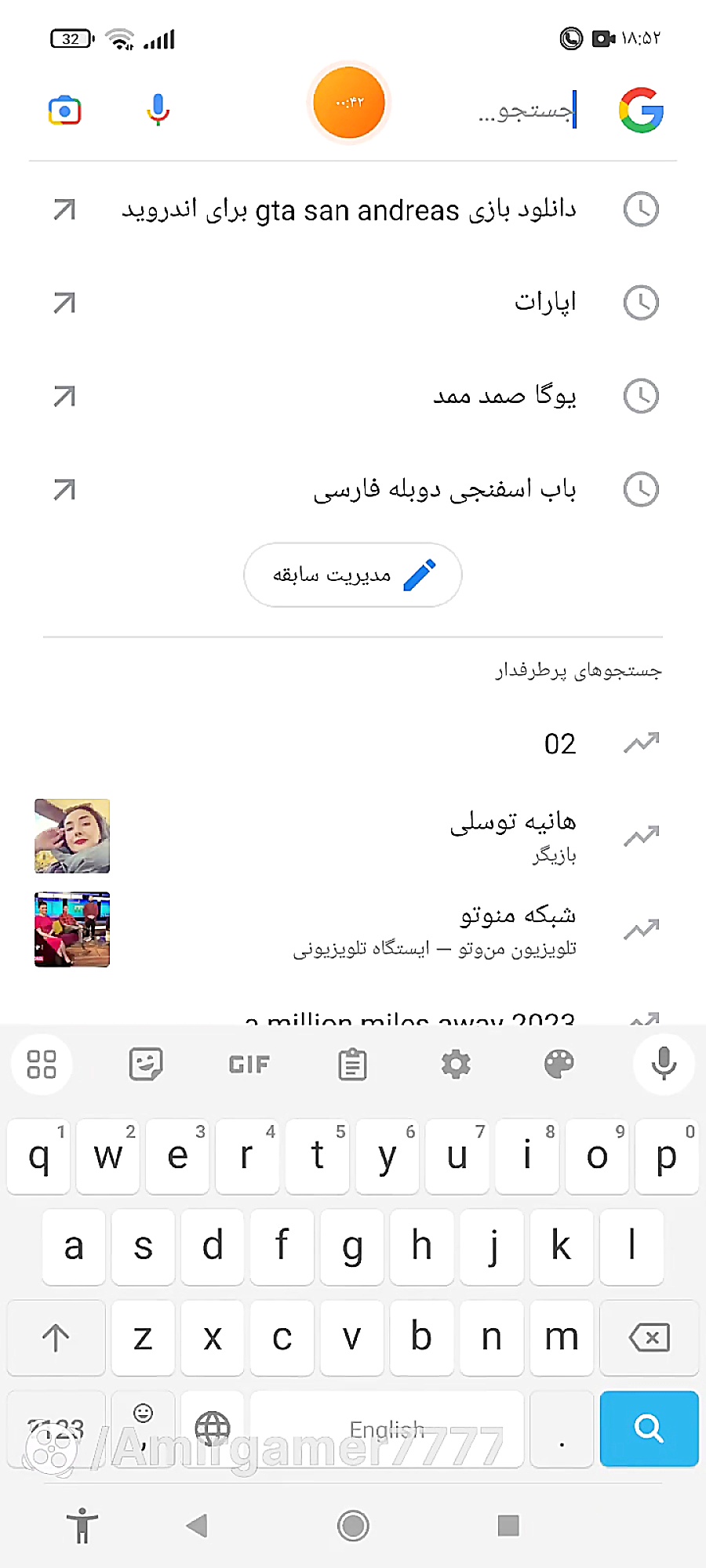Insert gta san andreas suggestion via its arrow
706x1568 pixels.
pos(64,209)
